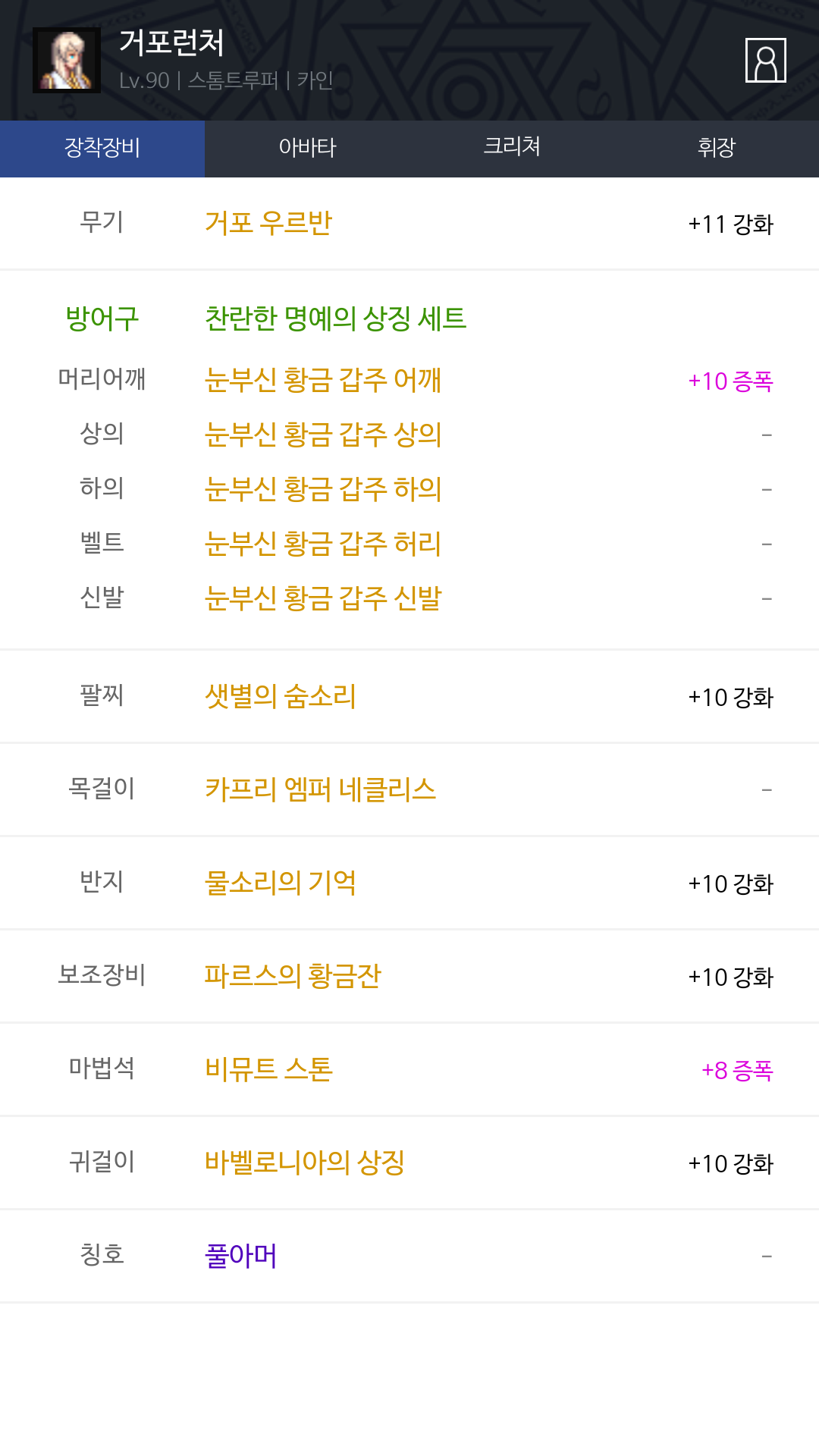Select the 장착장비 tab
The width and height of the screenshot is (819, 1456).
(102, 149)
